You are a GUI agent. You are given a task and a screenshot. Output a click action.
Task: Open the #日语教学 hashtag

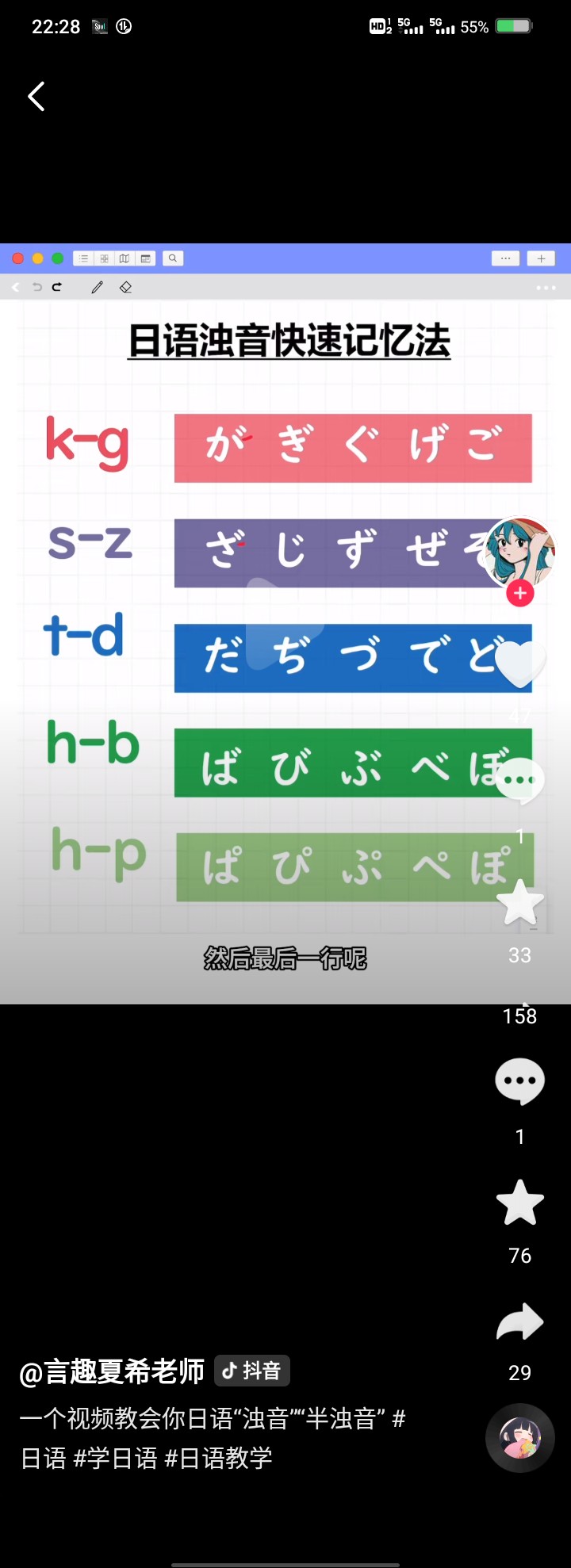pos(219,1457)
